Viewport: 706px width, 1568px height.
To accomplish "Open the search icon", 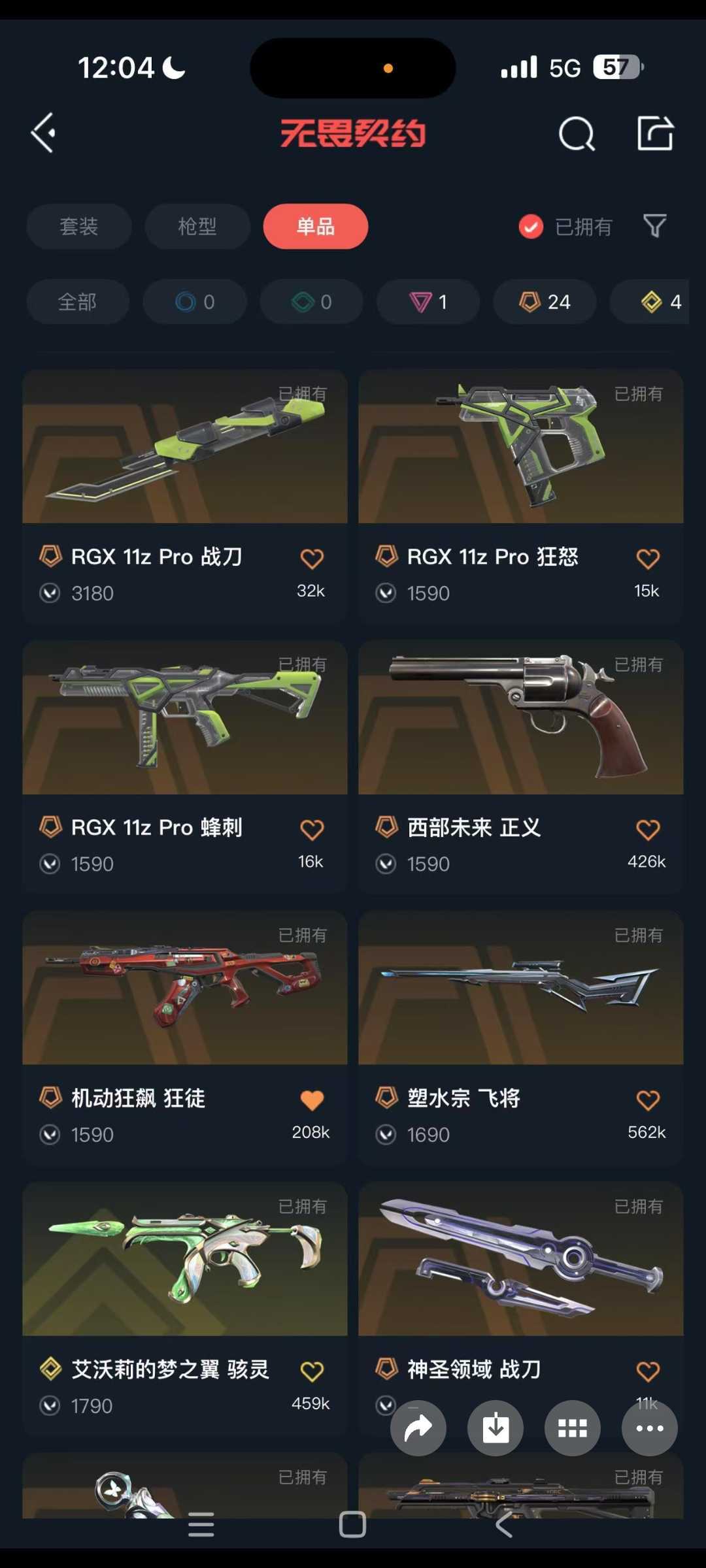I will click(577, 134).
